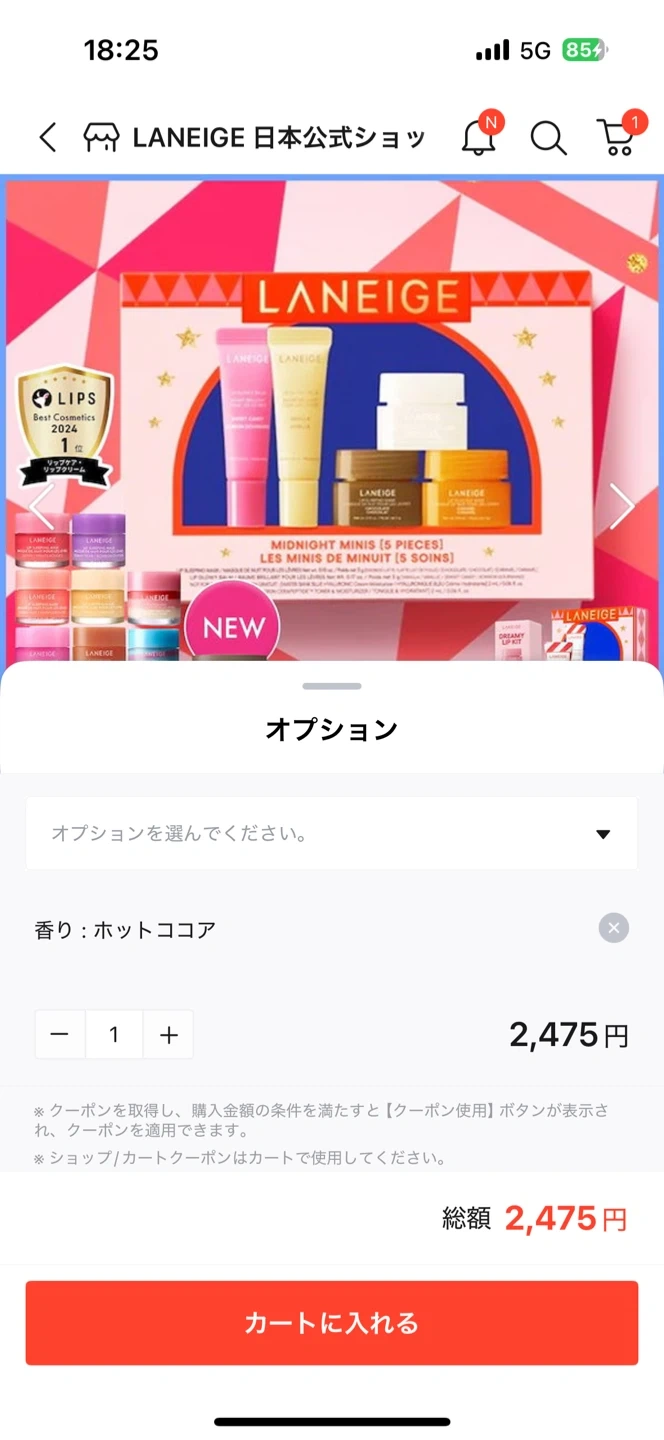Increase the quantity with plus

[x=169, y=1035]
